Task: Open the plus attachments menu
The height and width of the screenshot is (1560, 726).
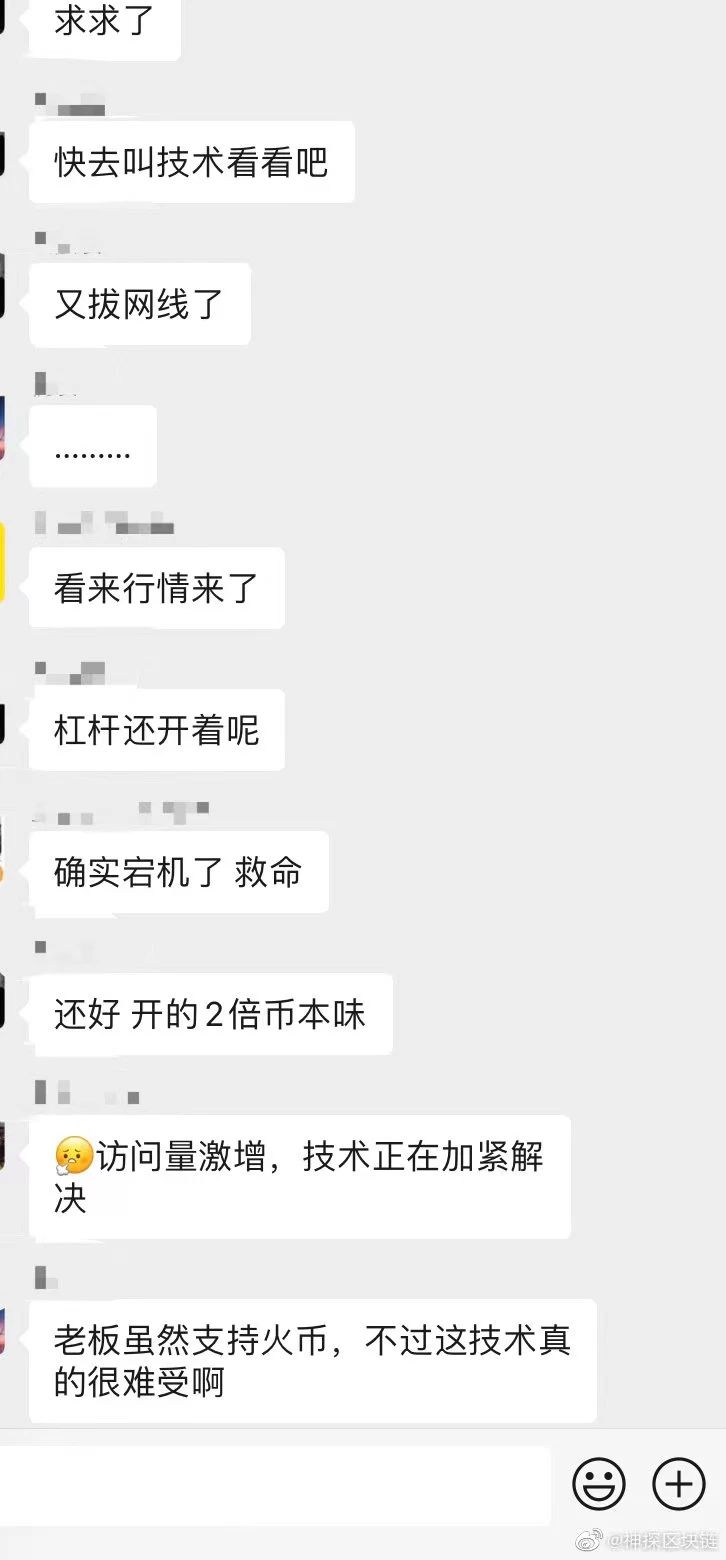Action: tap(679, 1483)
